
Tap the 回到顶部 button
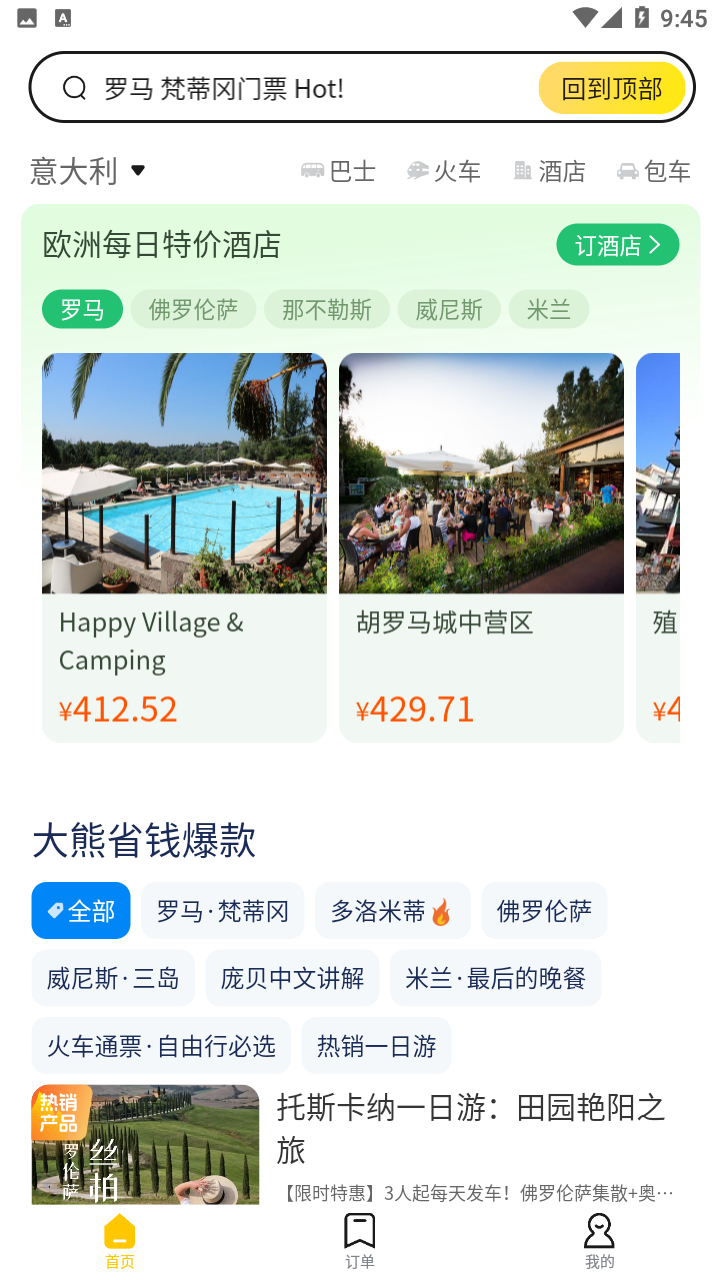612,88
